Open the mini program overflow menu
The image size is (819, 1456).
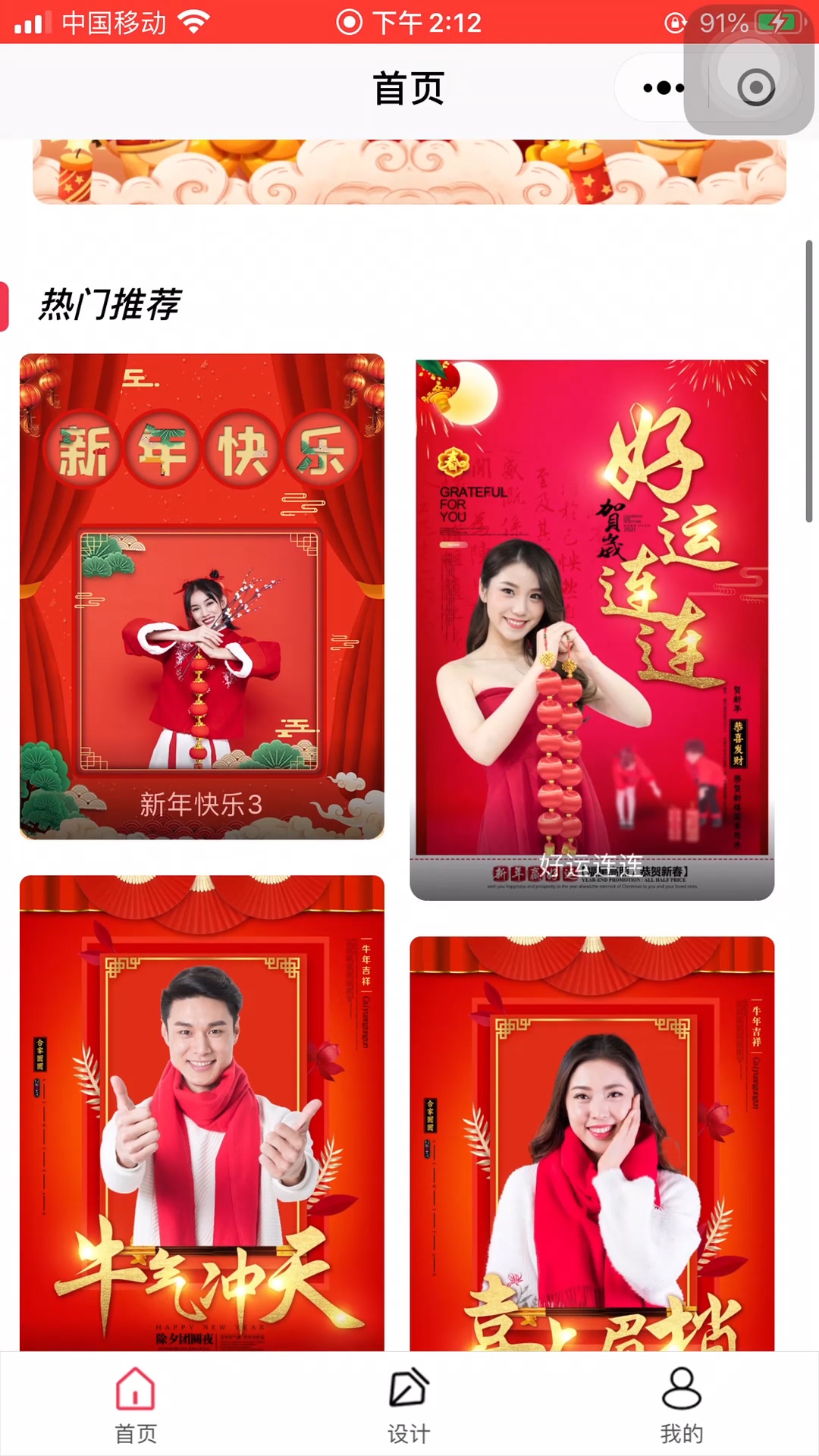(663, 88)
